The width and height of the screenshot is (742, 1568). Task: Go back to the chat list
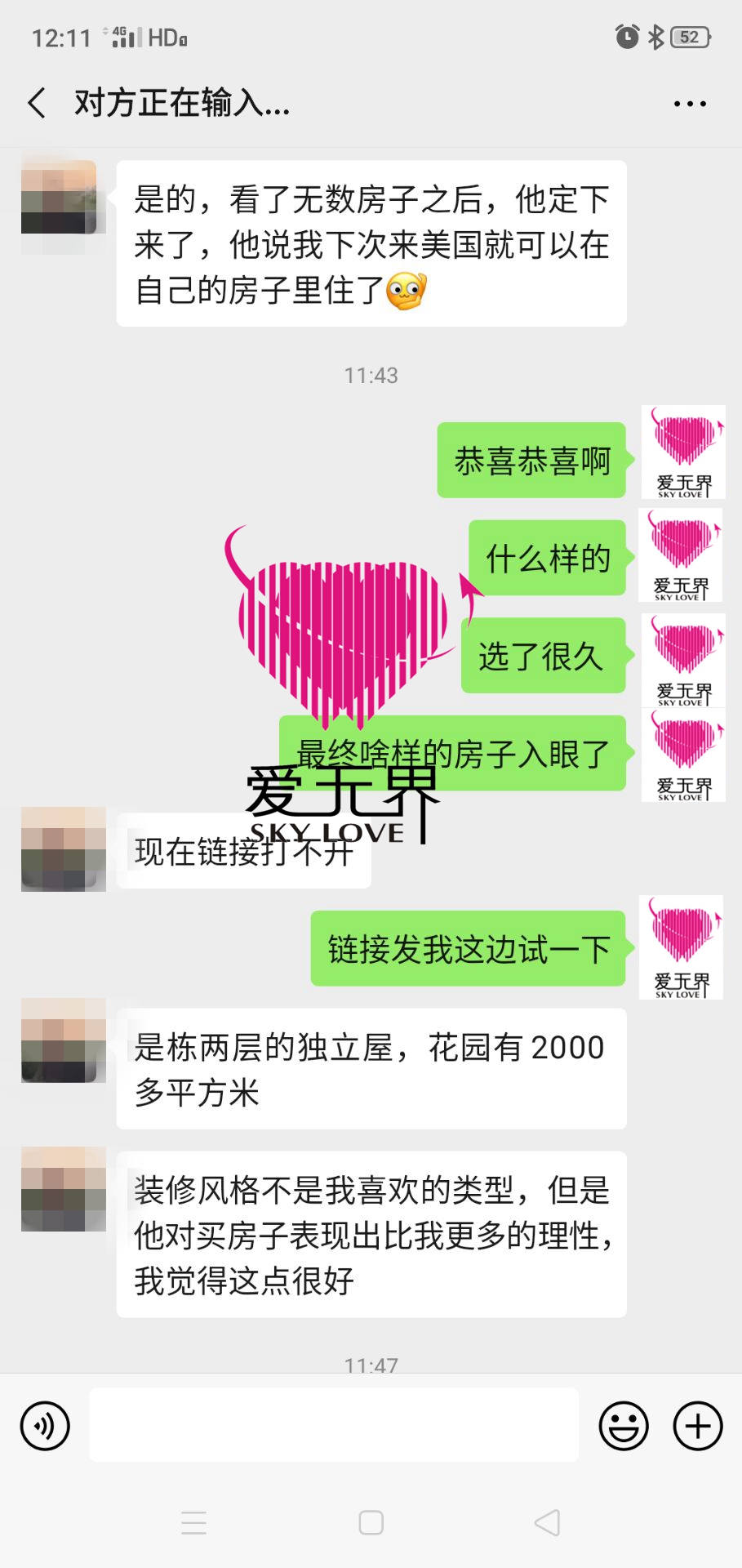click(x=37, y=104)
